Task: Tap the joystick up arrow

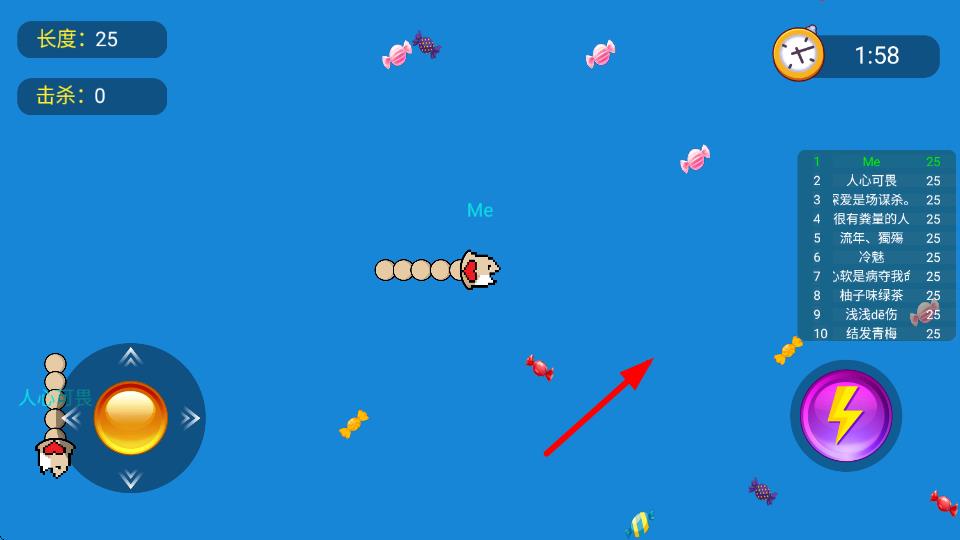Action: 131,358
